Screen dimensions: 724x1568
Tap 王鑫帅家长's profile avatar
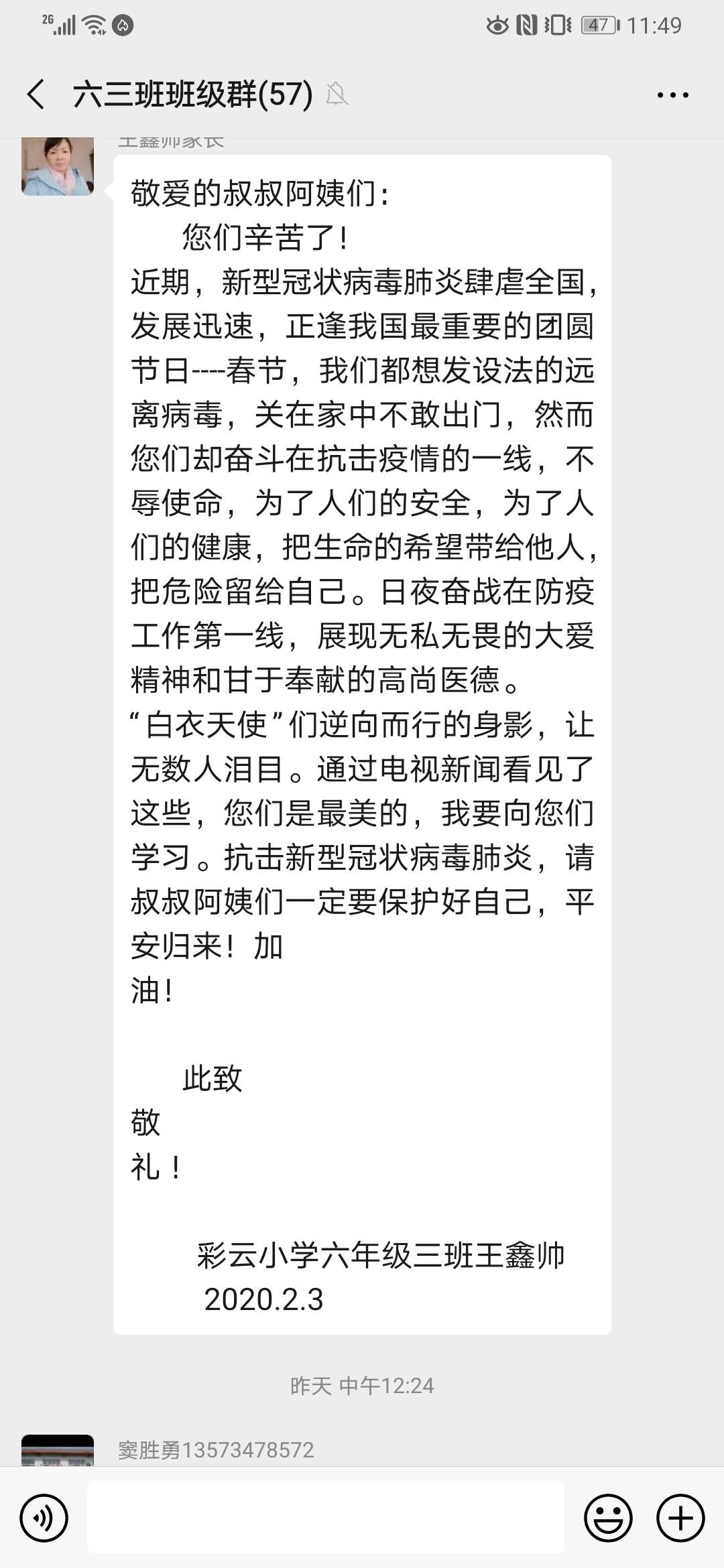coord(58,166)
